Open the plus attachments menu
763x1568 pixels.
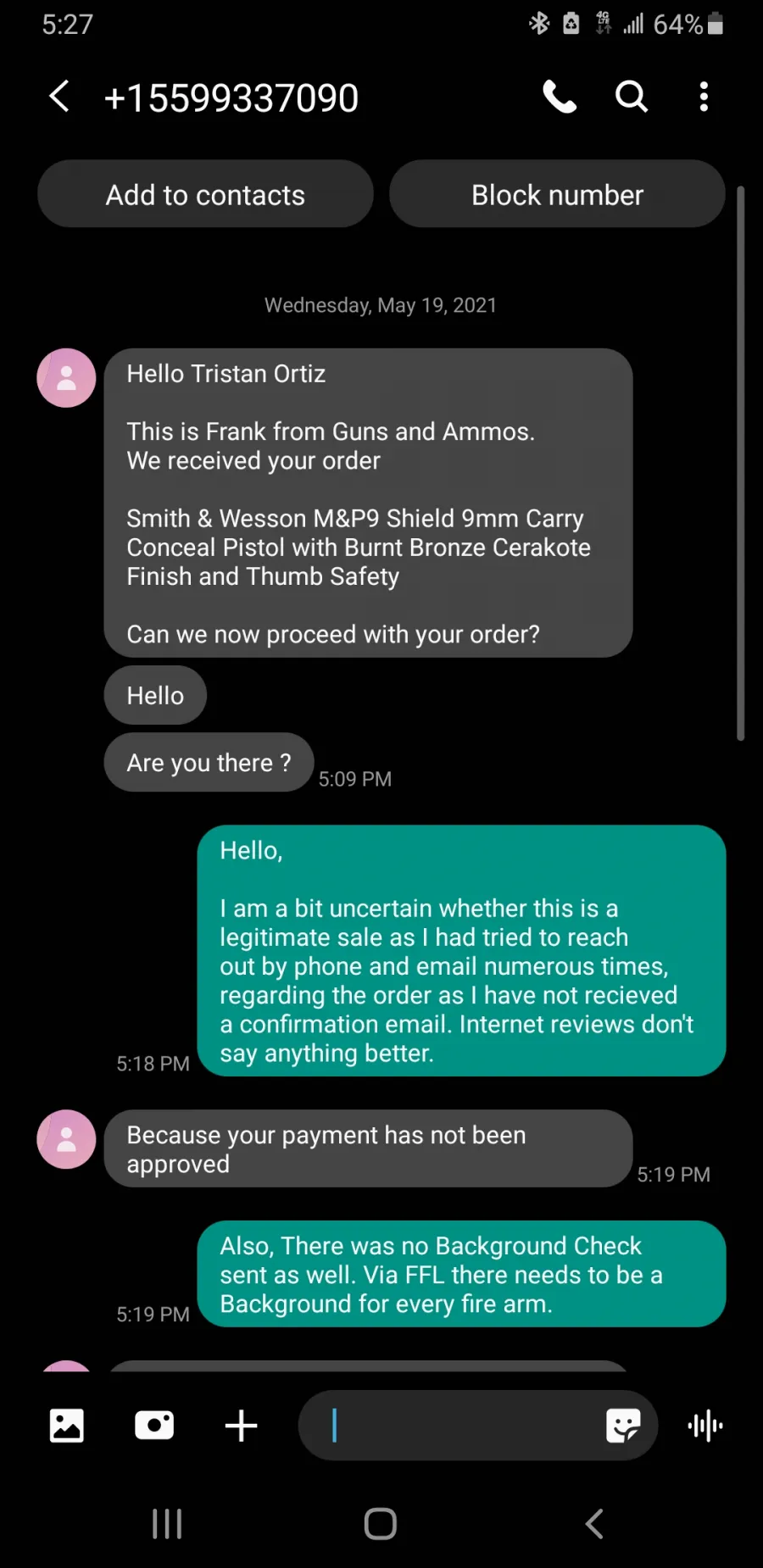tap(241, 1426)
